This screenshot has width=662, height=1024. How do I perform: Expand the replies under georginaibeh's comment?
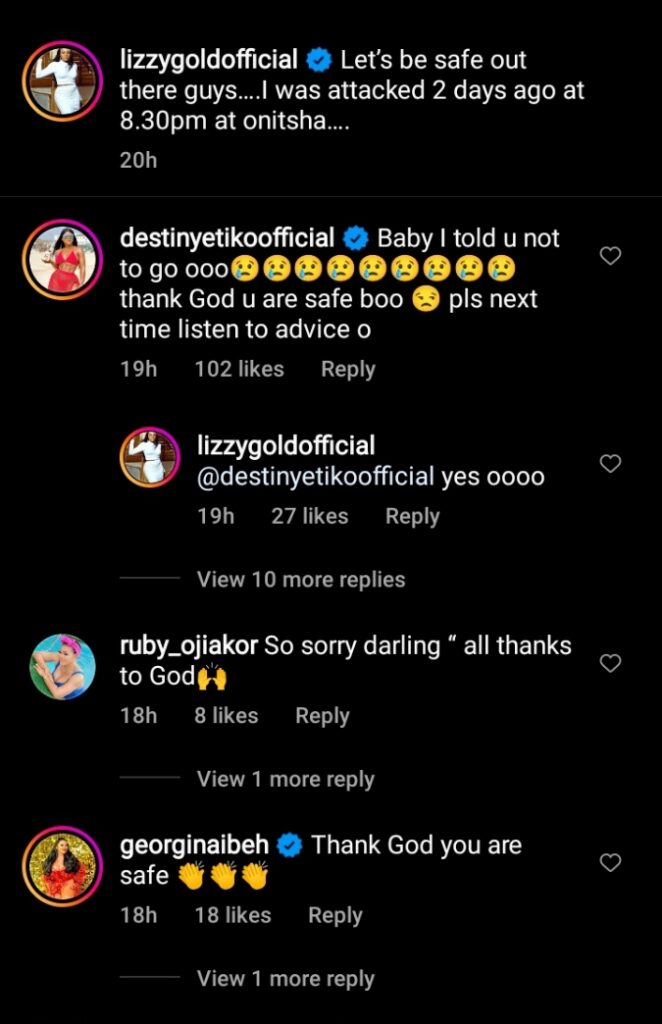click(285, 979)
